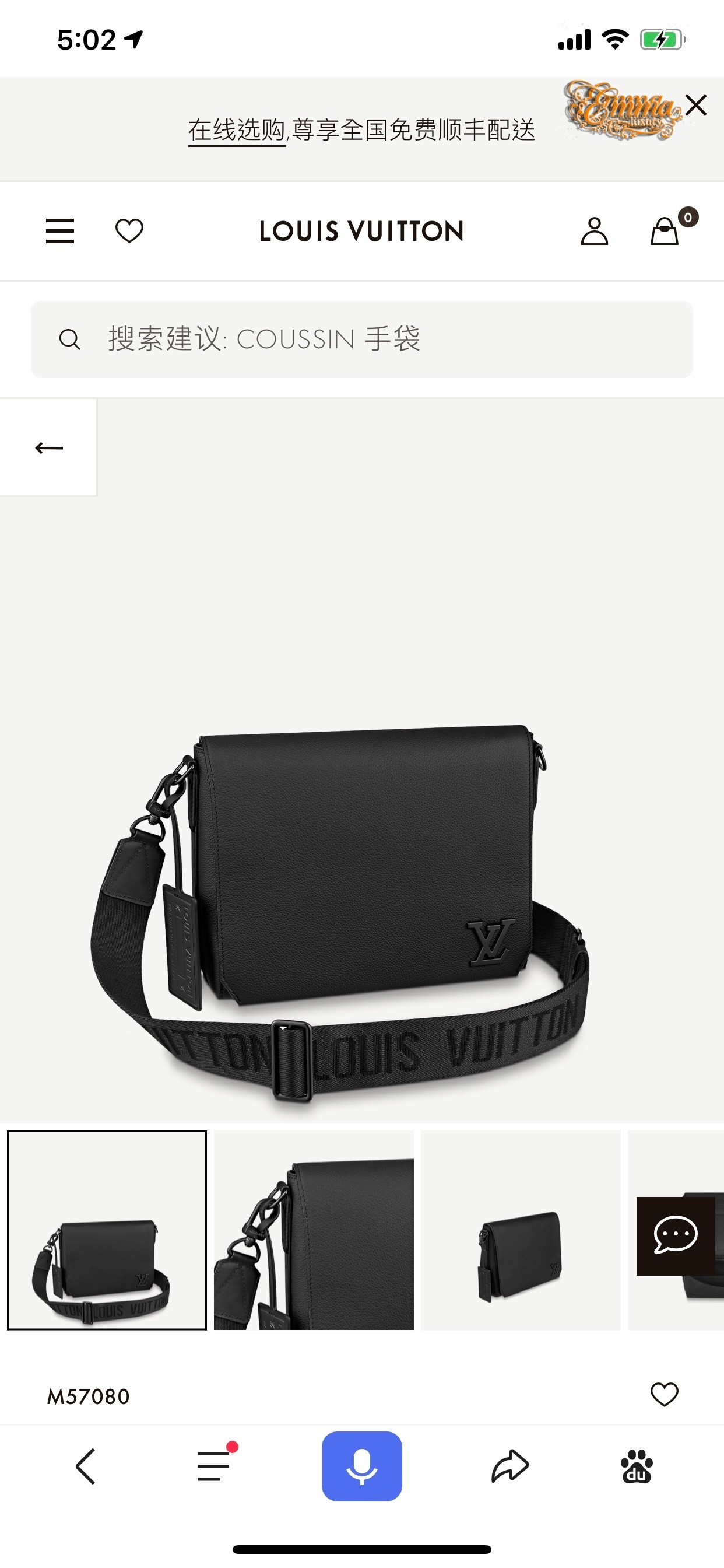Start voice search with microphone button
The width and height of the screenshot is (724, 1568).
click(x=361, y=1466)
